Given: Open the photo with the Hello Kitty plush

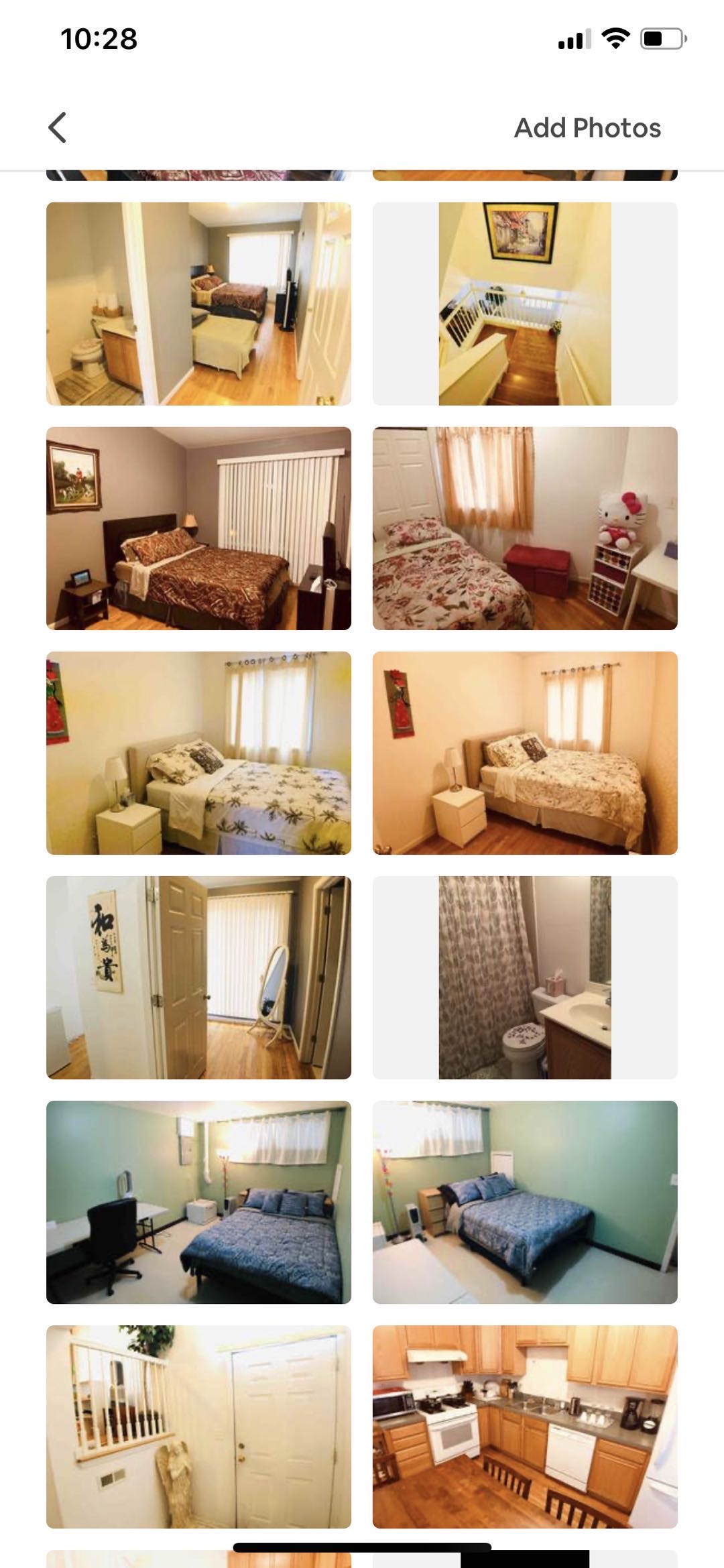Looking at the screenshot, I should (525, 528).
